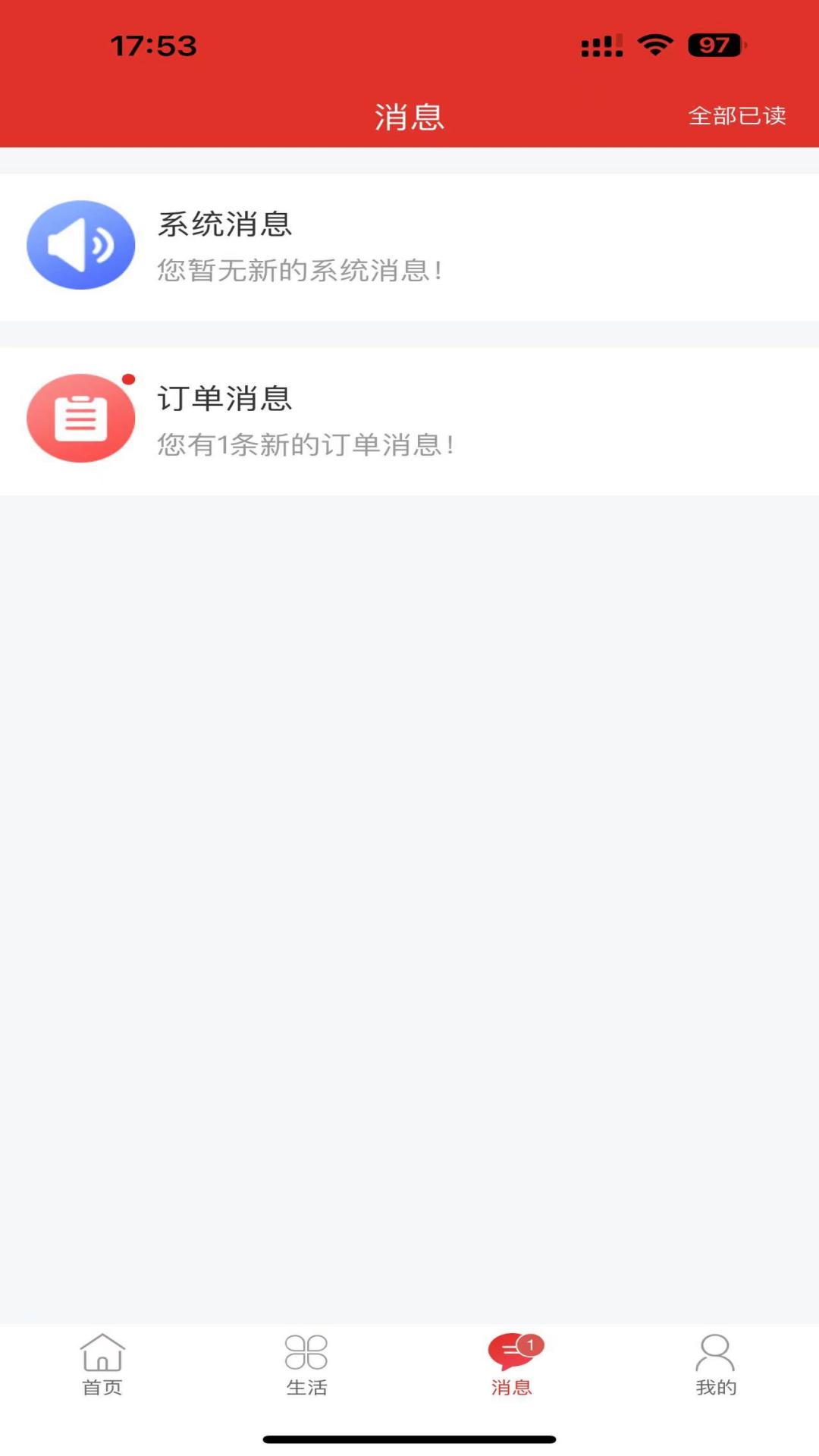This screenshot has height=1456, width=819.
Task: Tap the order message clipboard icon
Action: click(x=80, y=418)
